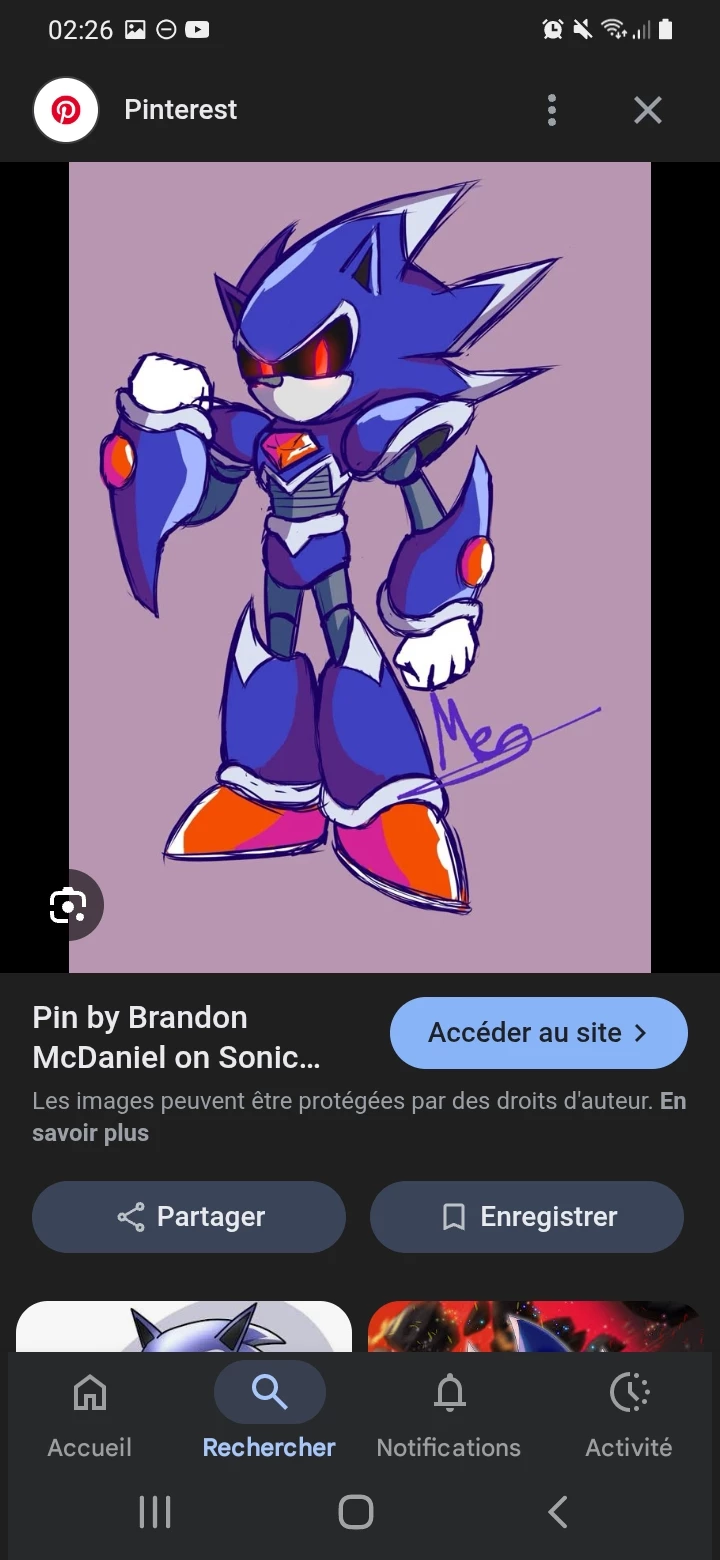Image resolution: width=720 pixels, height=1560 pixels.
Task: Open the En savoir plus link
Action: [90, 1133]
